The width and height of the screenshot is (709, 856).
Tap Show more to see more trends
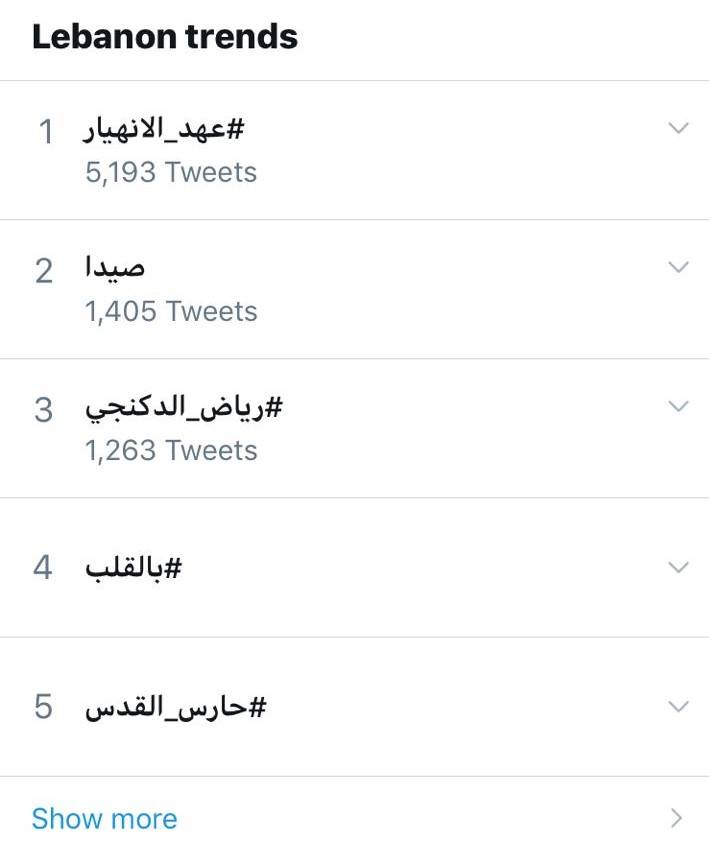[104, 818]
